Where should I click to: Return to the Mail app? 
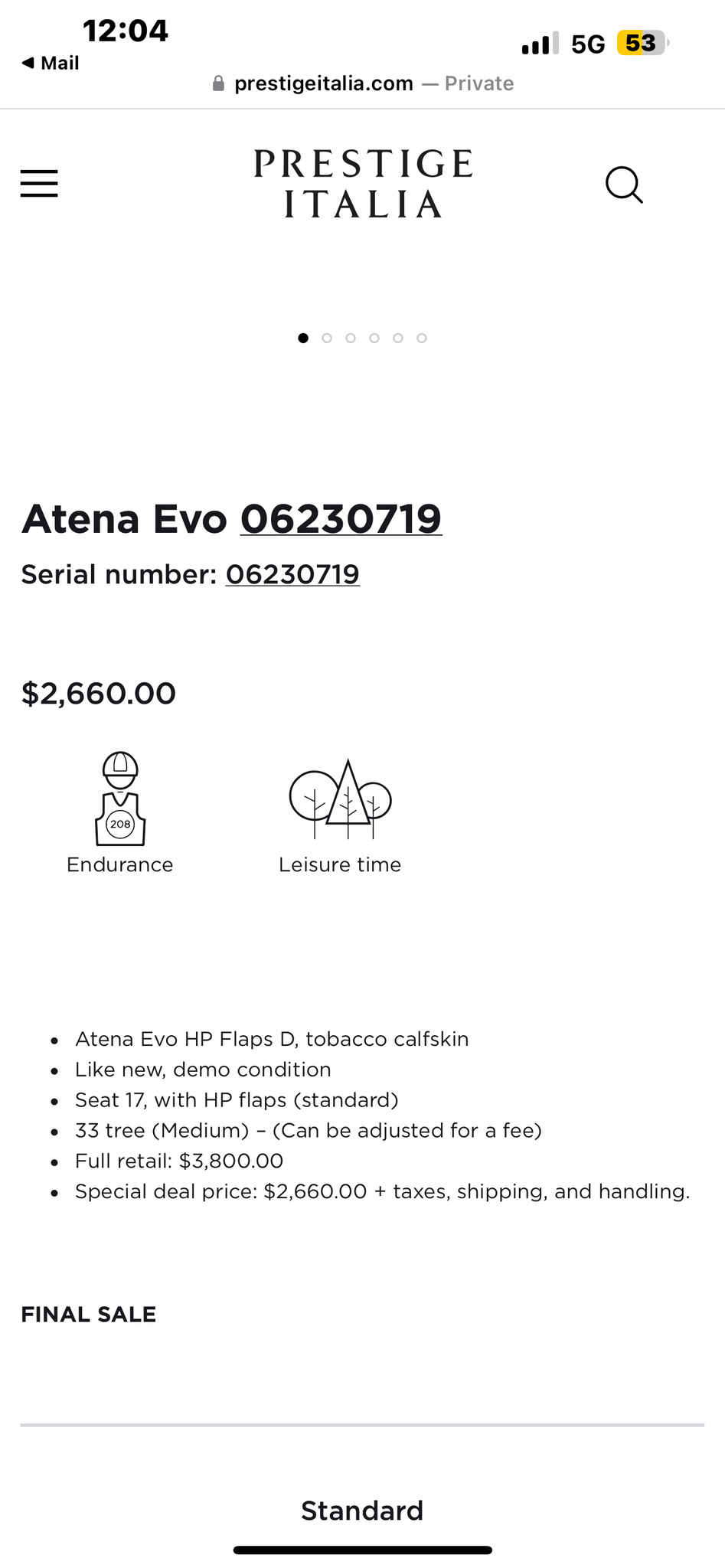[x=51, y=63]
